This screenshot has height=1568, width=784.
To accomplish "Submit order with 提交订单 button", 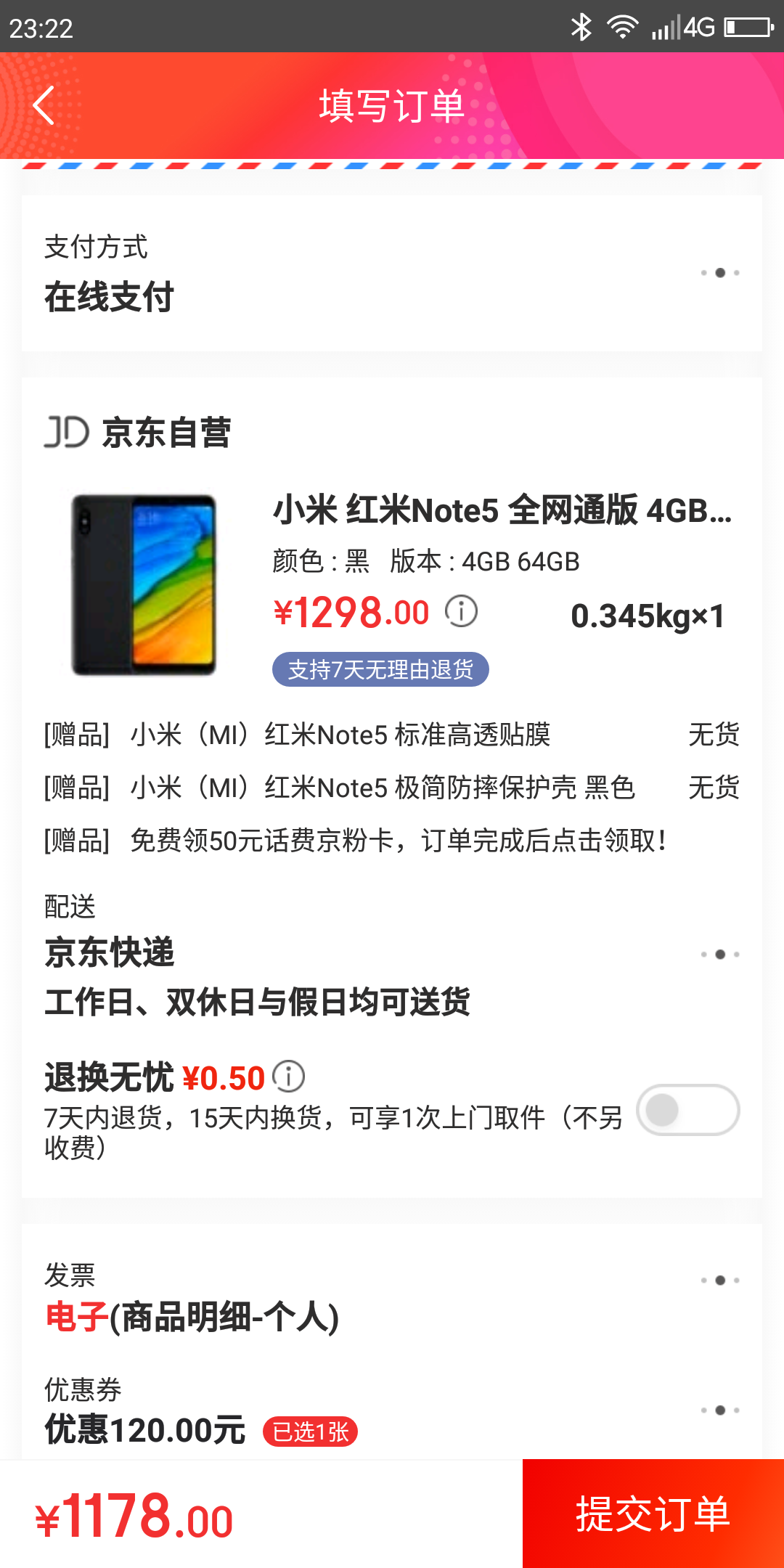I will [653, 1514].
